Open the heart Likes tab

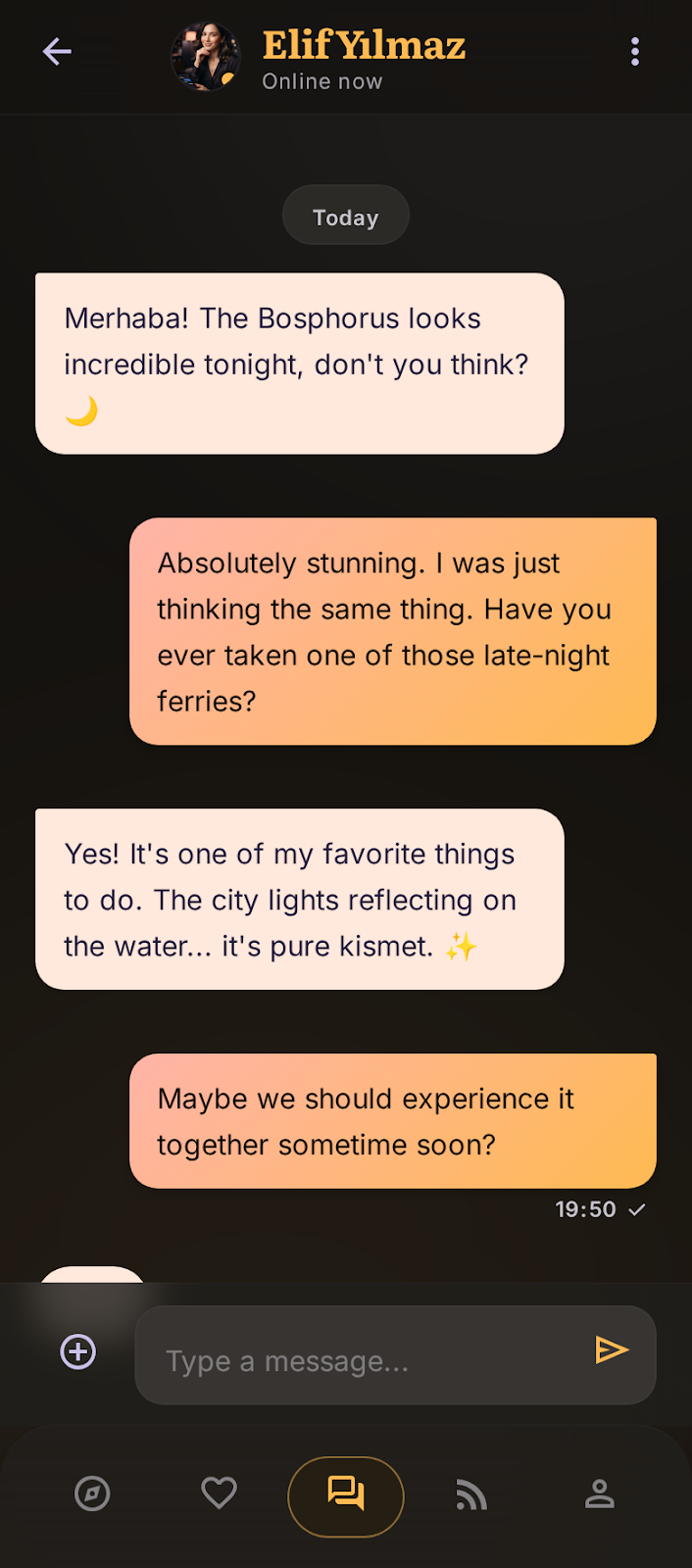(x=219, y=1494)
